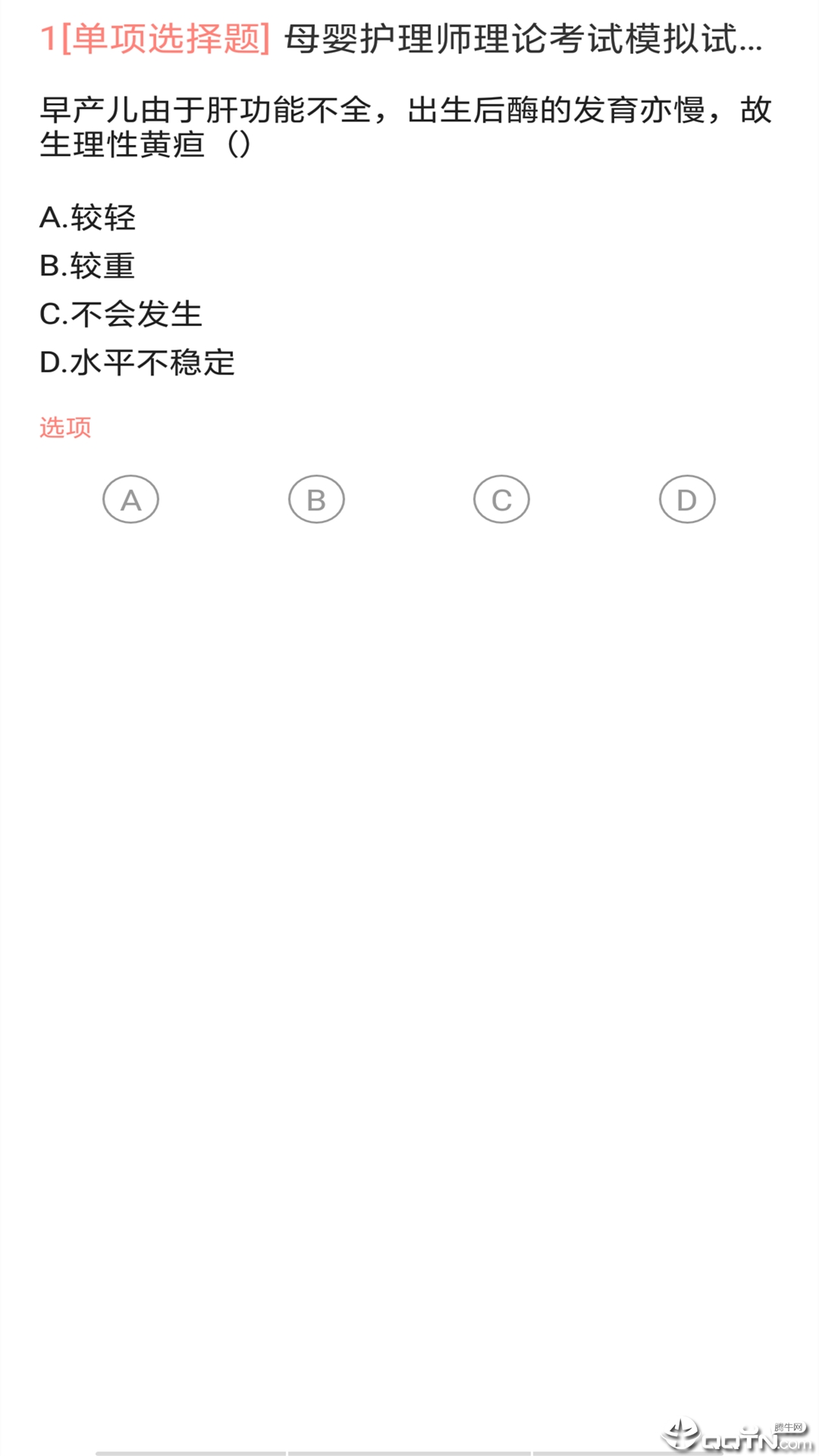Tap circle A to mark your answer choice
Viewport: 819px width, 1456px height.
130,498
